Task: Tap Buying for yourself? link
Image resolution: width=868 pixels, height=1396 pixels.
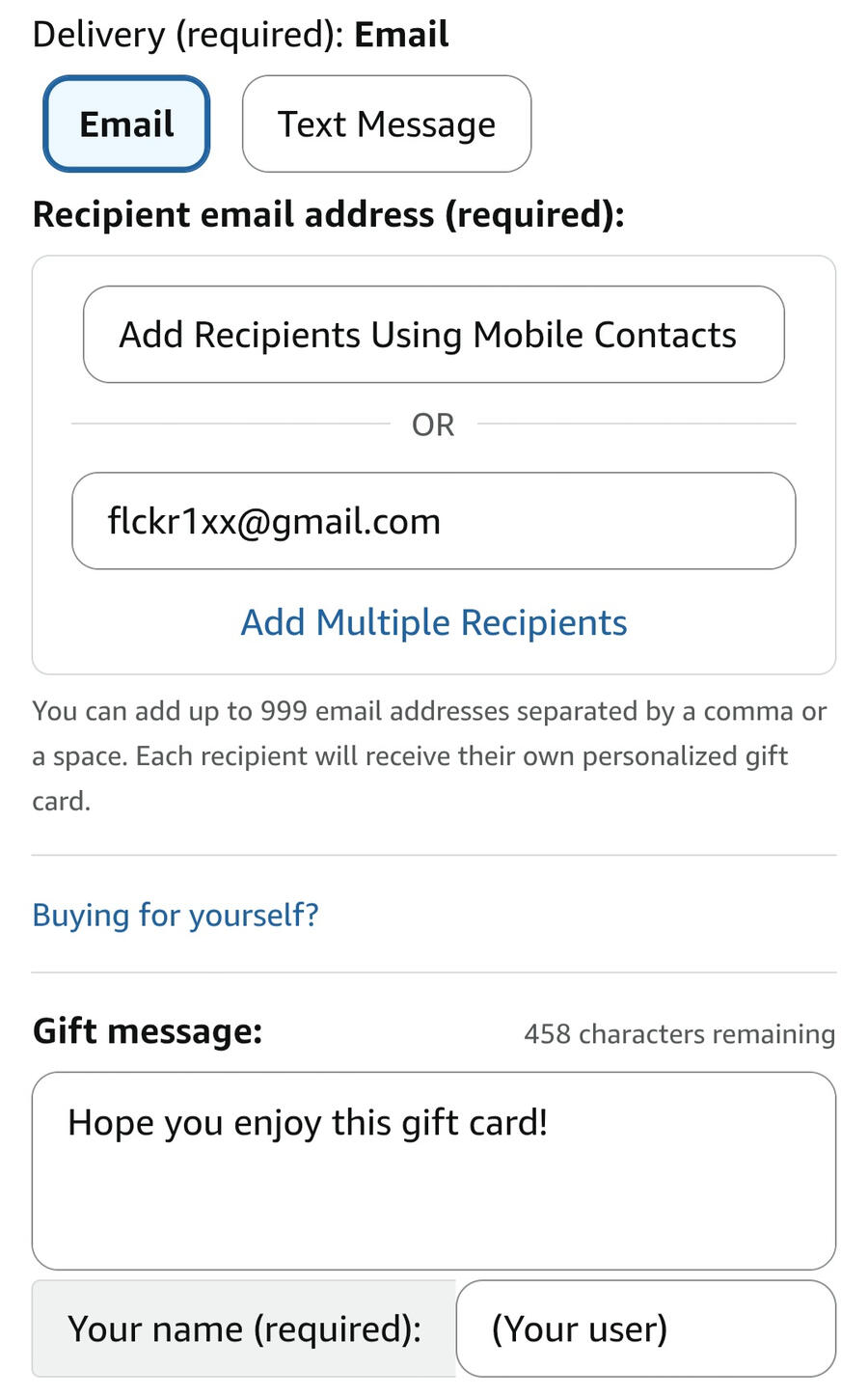Action: [176, 915]
